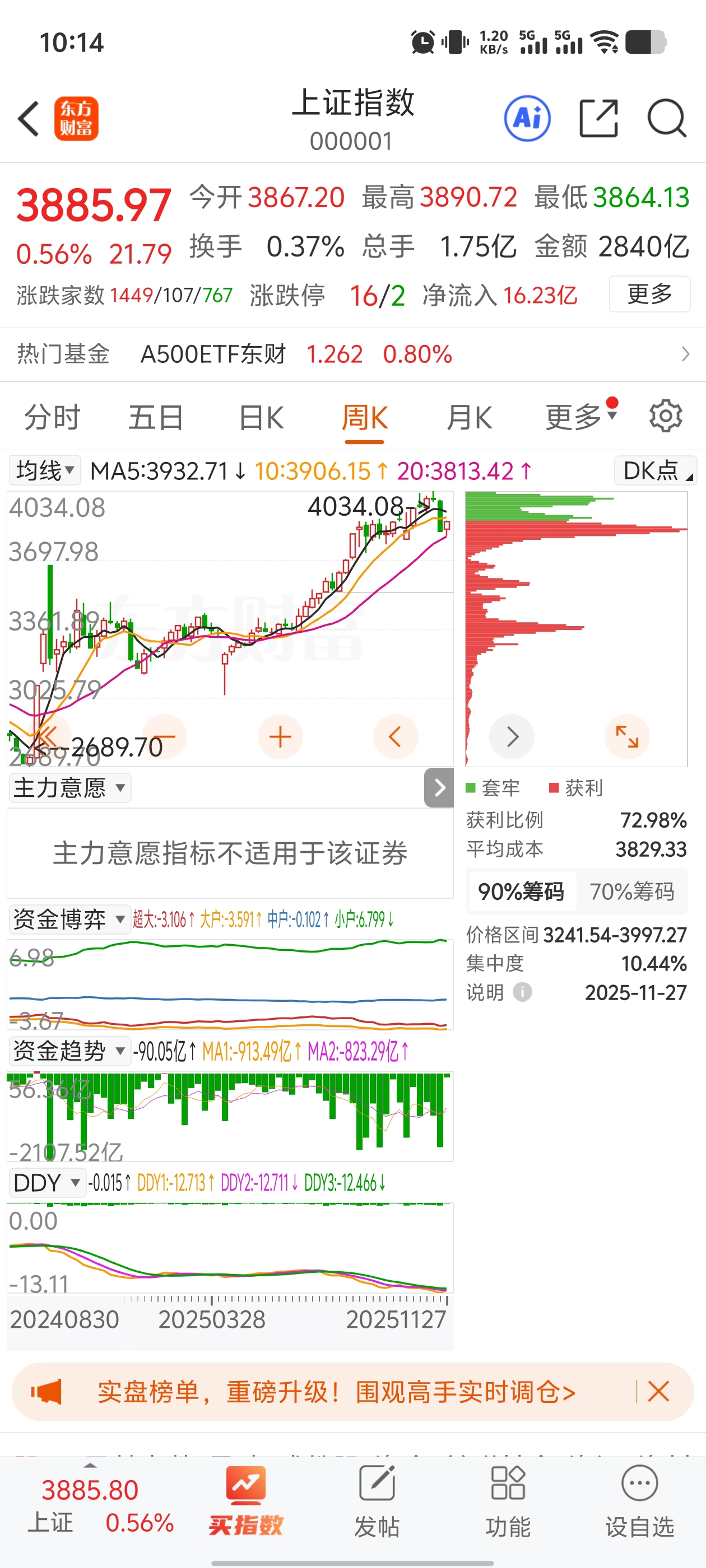Screen dimensions: 706x1568
Task: Select the 70%筹码 segment
Action: pos(631,892)
